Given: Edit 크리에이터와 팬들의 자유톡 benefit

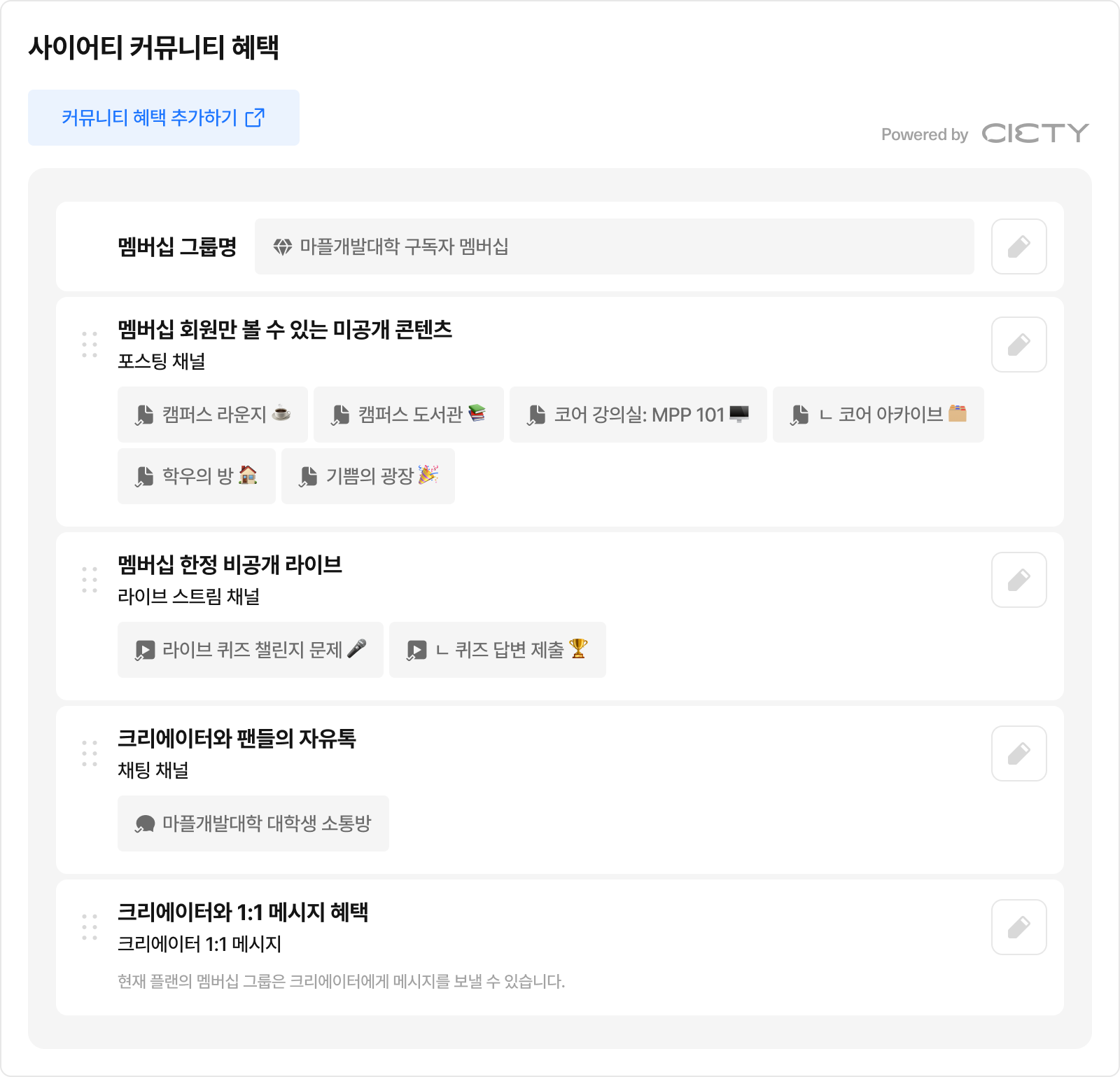Looking at the screenshot, I should [x=1018, y=753].
